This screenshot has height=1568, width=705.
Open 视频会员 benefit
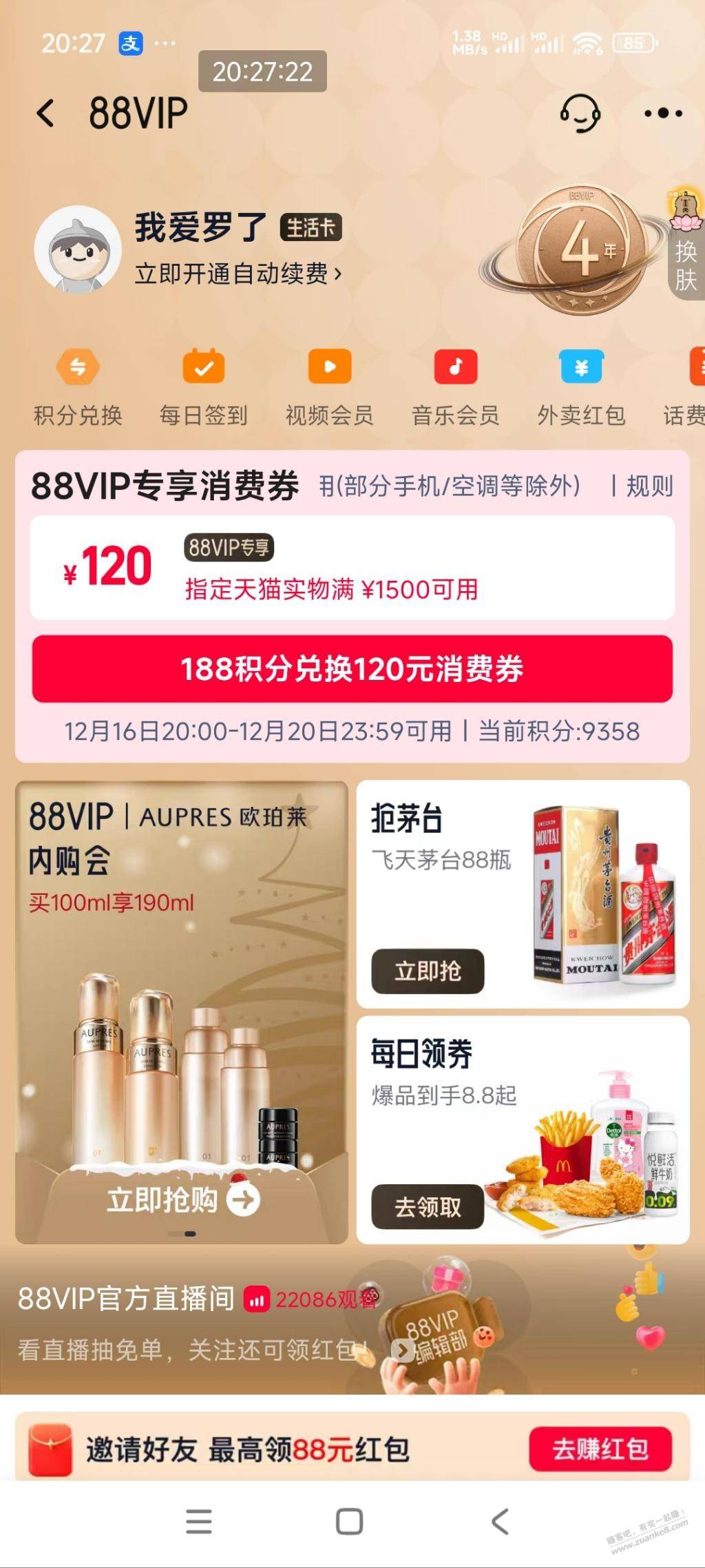coord(330,387)
